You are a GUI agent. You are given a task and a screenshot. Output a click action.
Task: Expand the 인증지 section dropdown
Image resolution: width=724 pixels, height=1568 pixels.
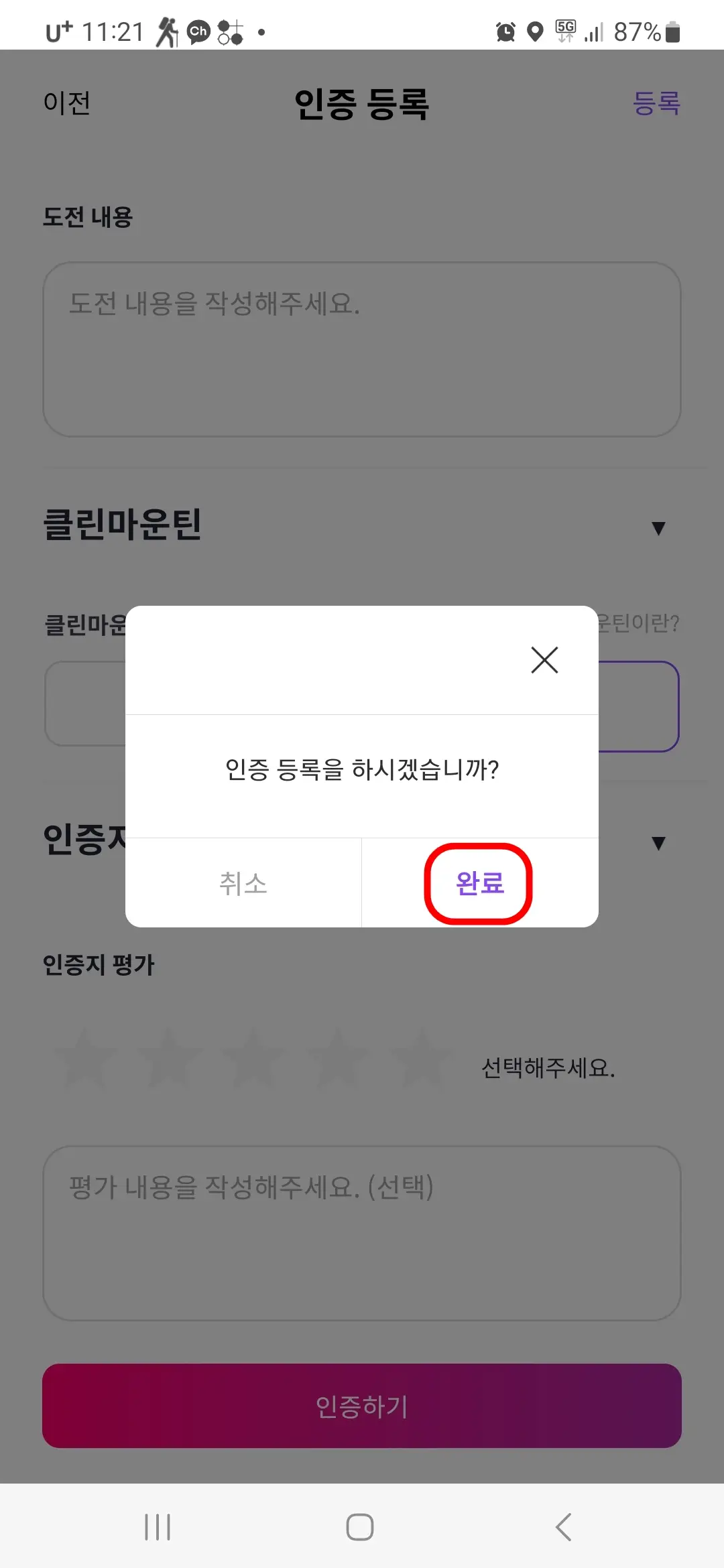(658, 843)
